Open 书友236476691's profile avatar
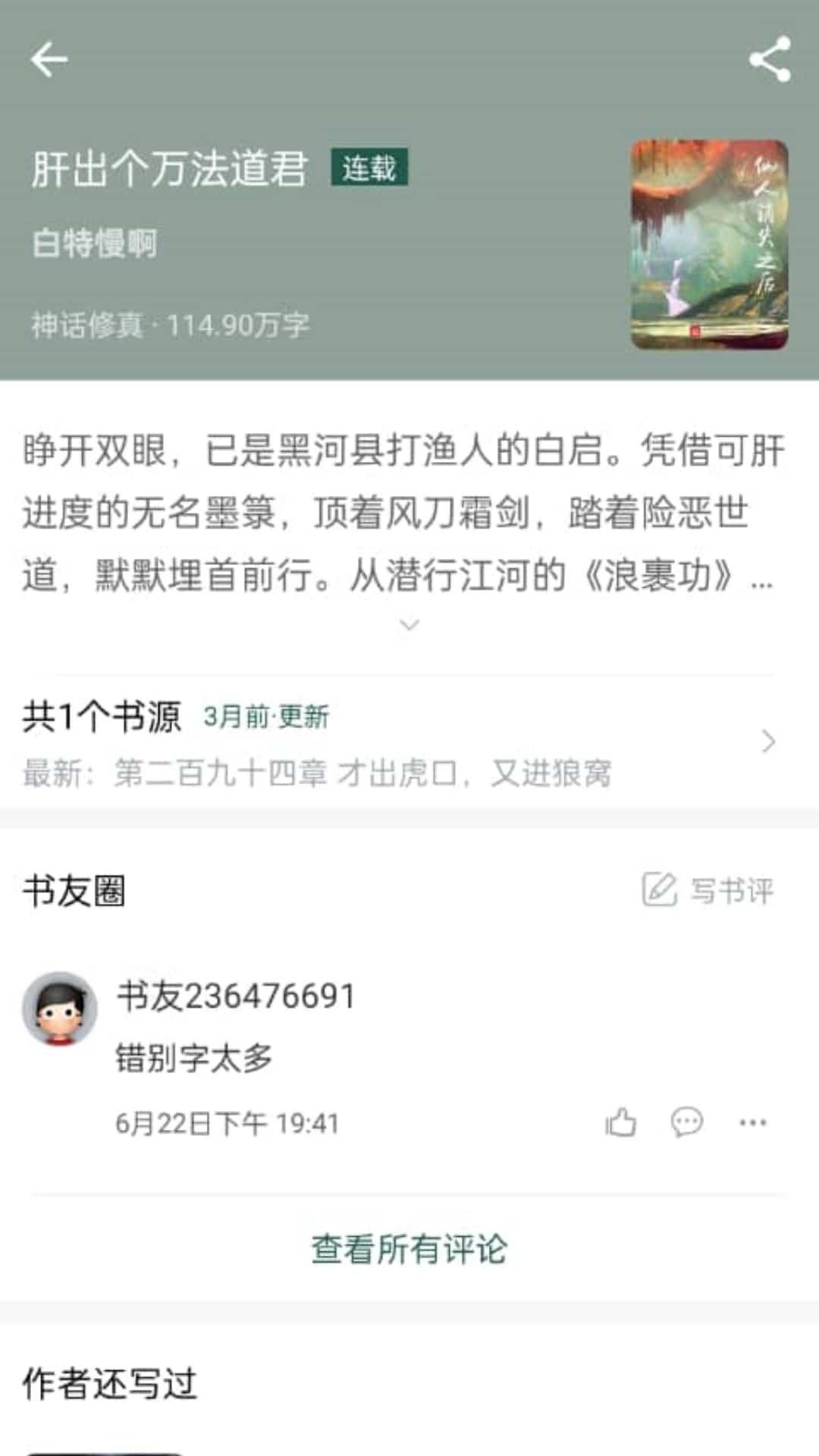Screen dimensions: 819x1456 59,1009
